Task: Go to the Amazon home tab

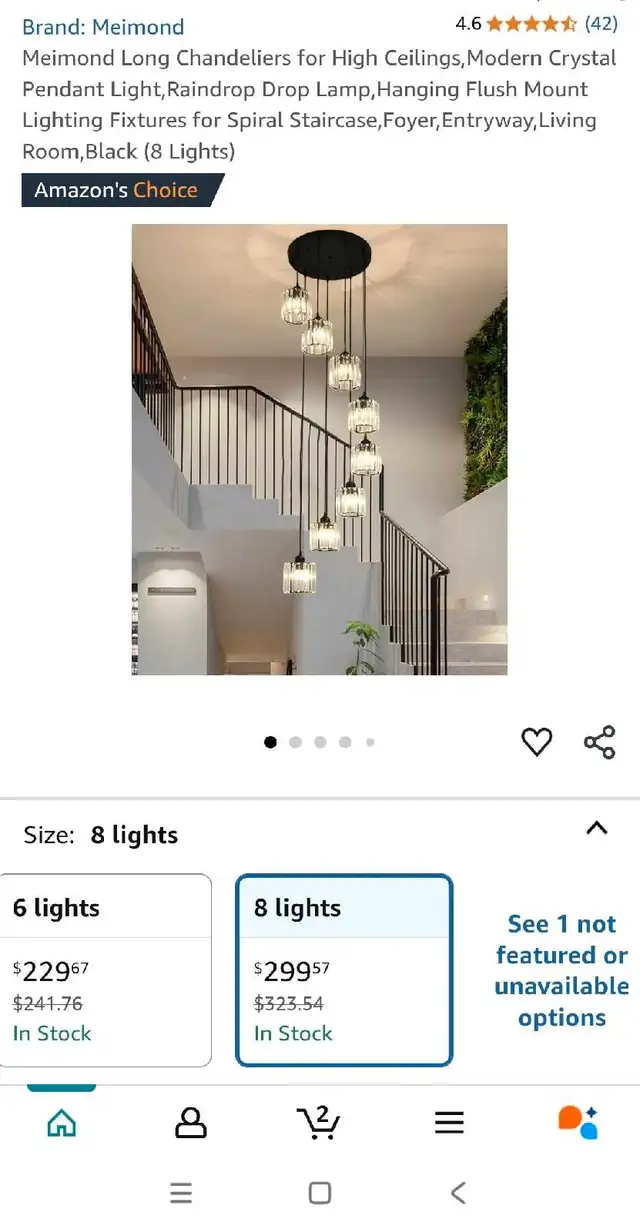Action: pos(62,1122)
